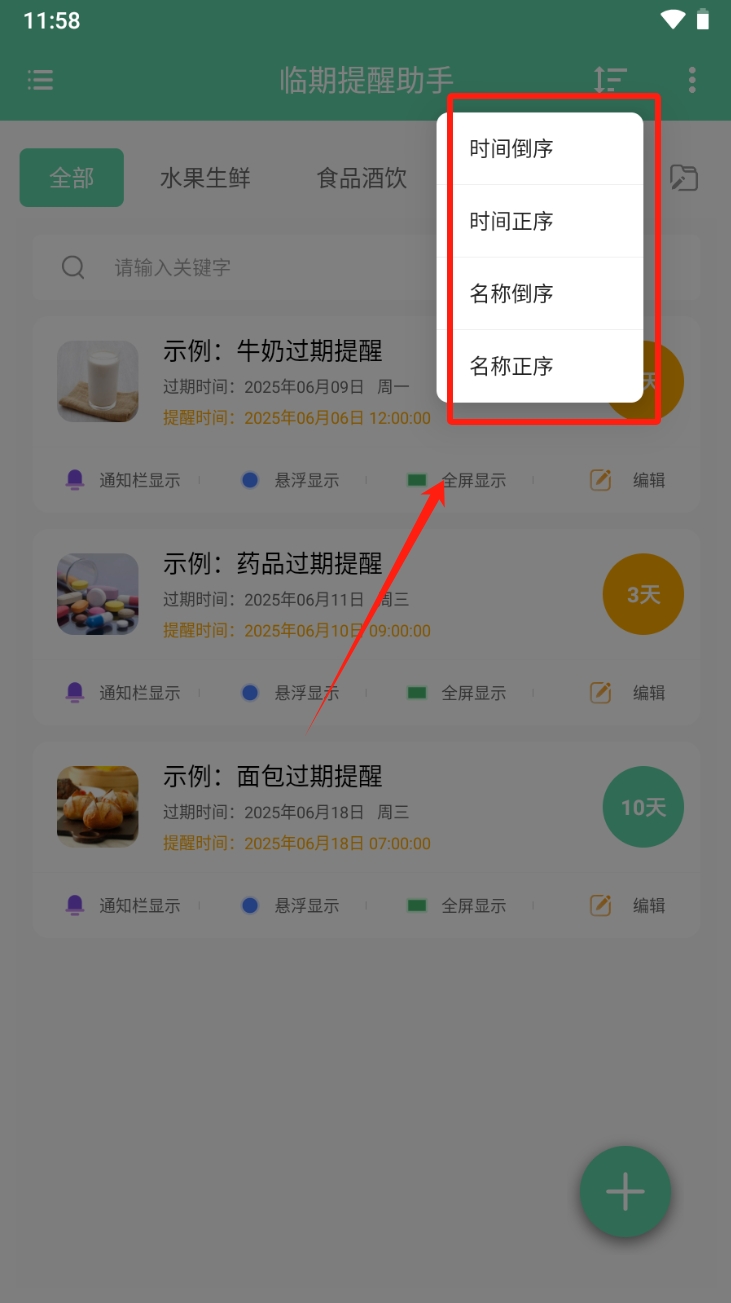Enable 全屏显示 for 面包过期提醒
Image resolution: width=731 pixels, height=1303 pixels.
click(x=458, y=906)
